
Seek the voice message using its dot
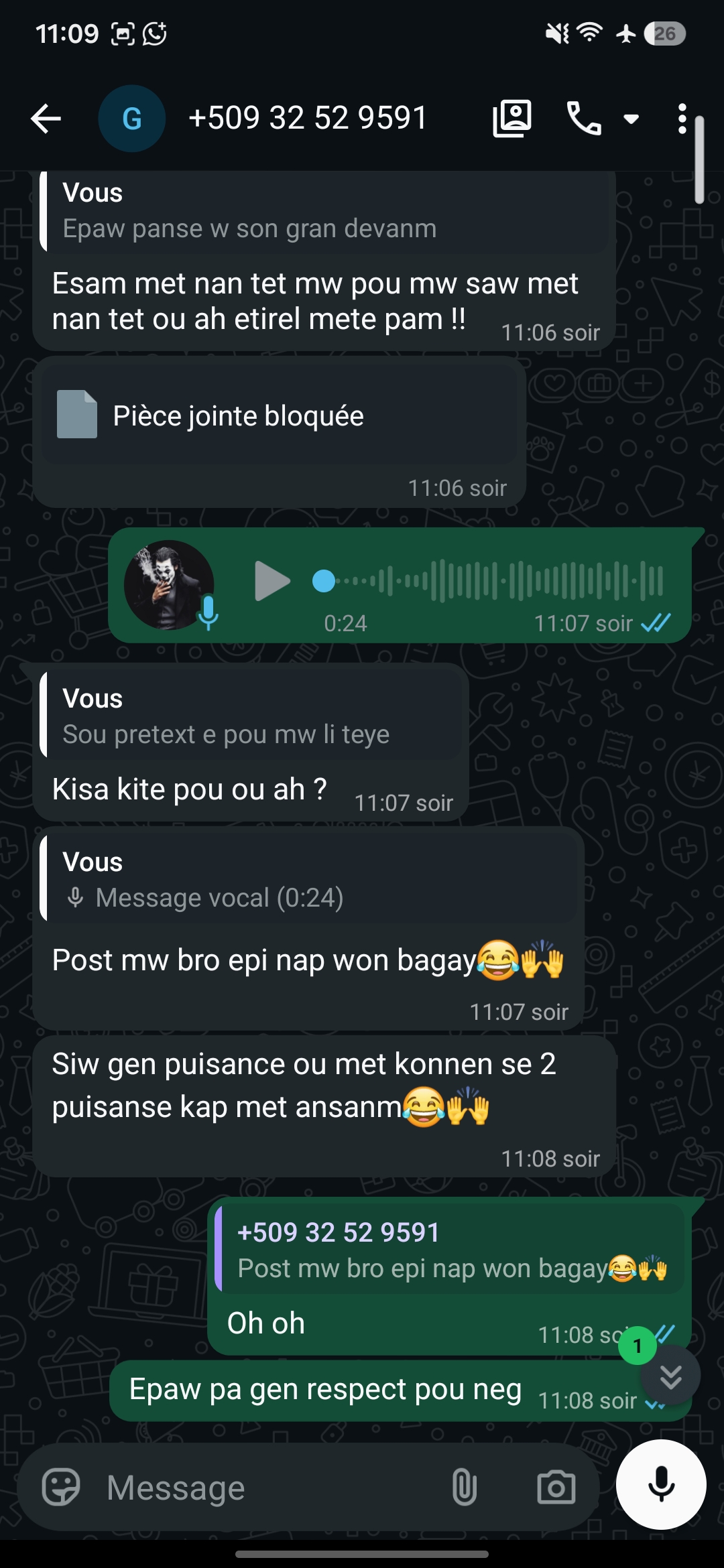click(x=324, y=581)
